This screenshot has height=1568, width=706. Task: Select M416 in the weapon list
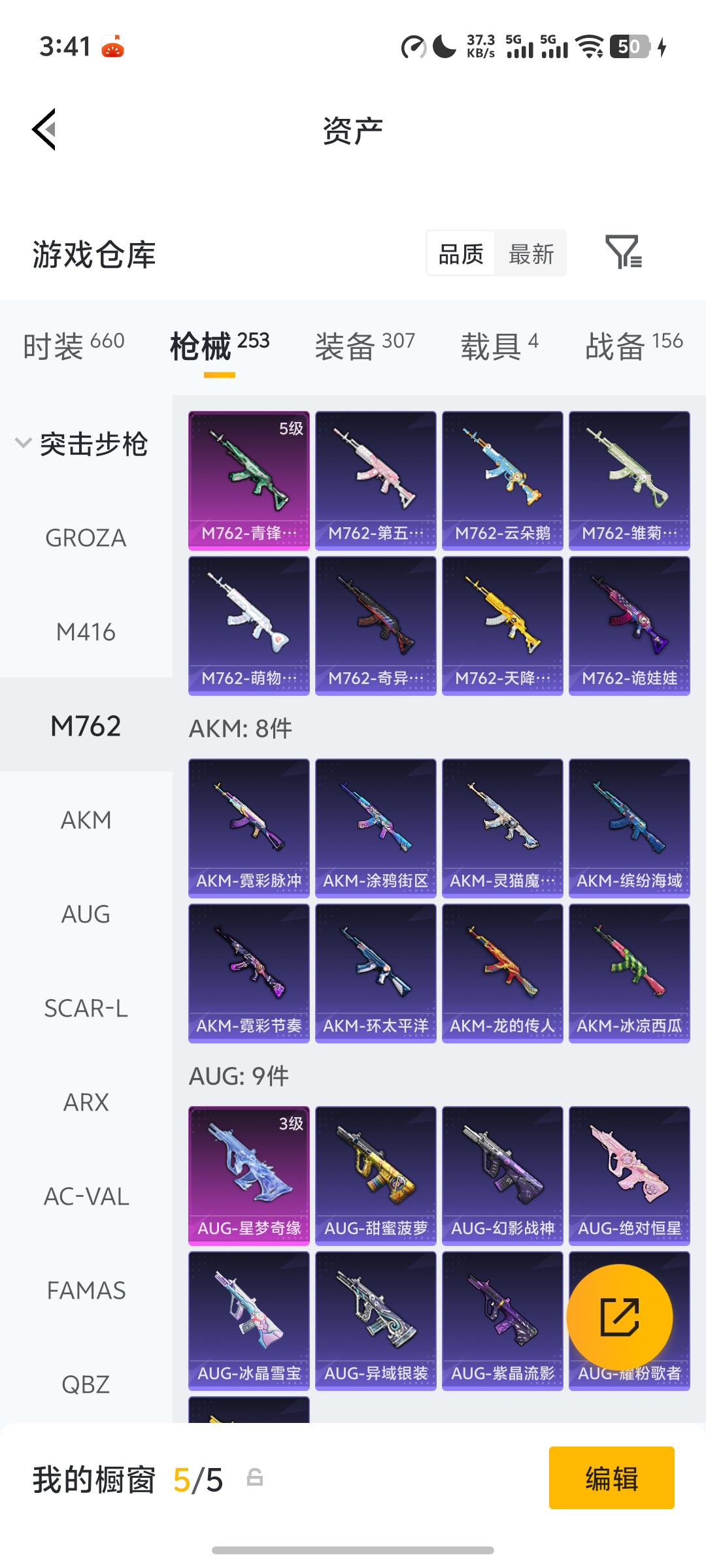point(86,632)
